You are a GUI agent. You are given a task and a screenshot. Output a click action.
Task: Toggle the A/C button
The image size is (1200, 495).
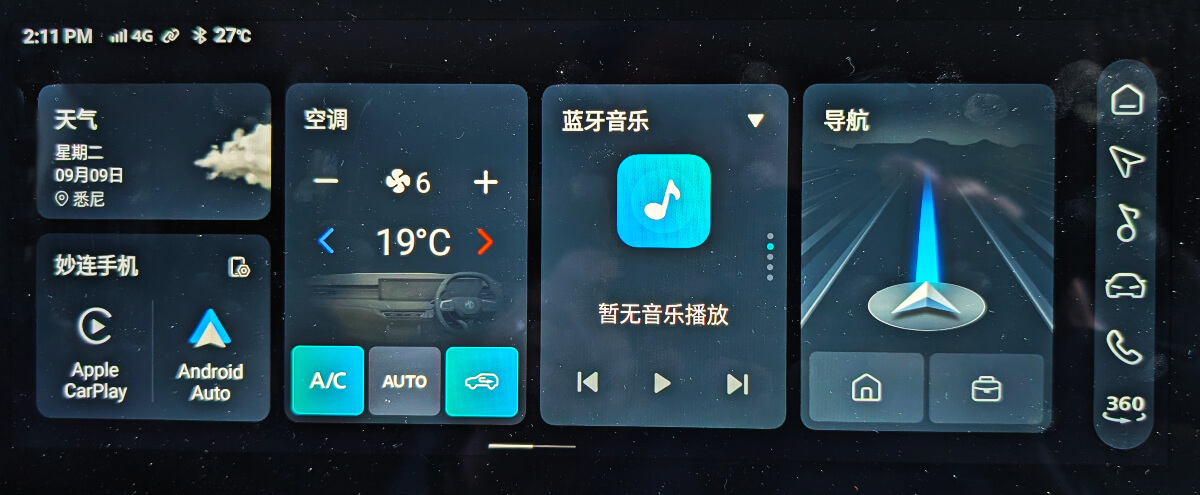click(327, 381)
